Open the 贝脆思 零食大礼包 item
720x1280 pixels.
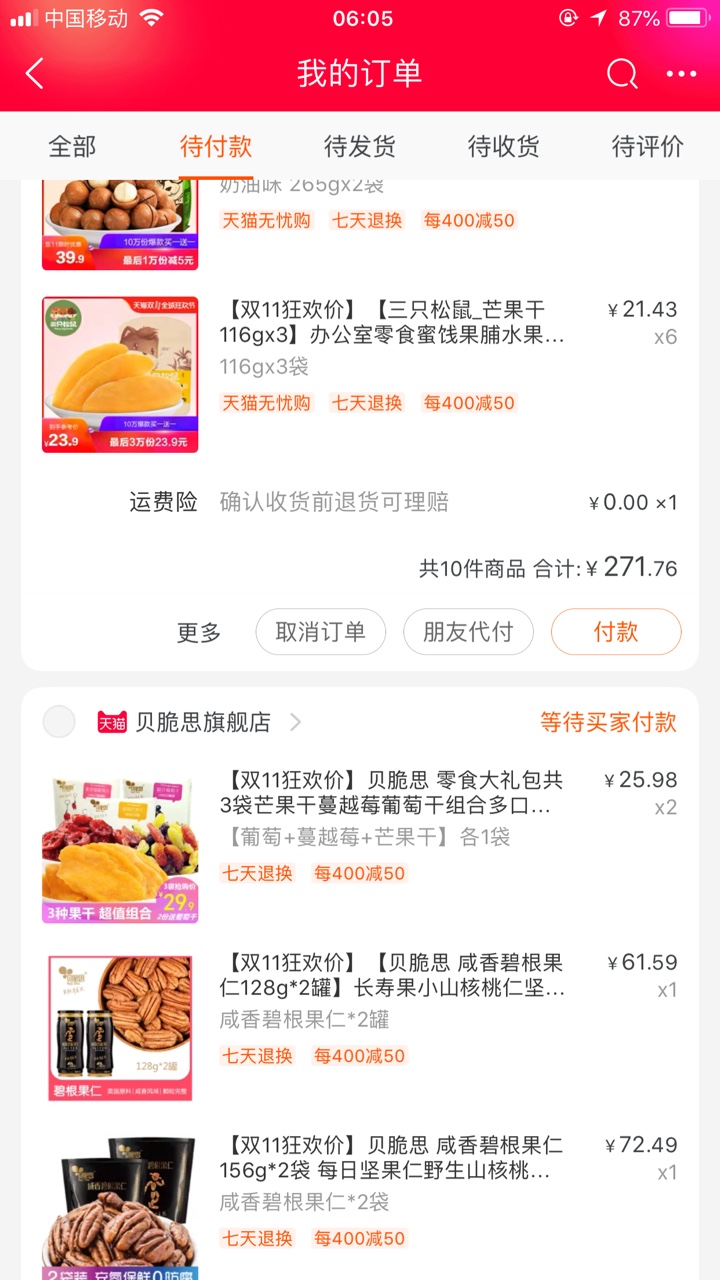tap(360, 845)
